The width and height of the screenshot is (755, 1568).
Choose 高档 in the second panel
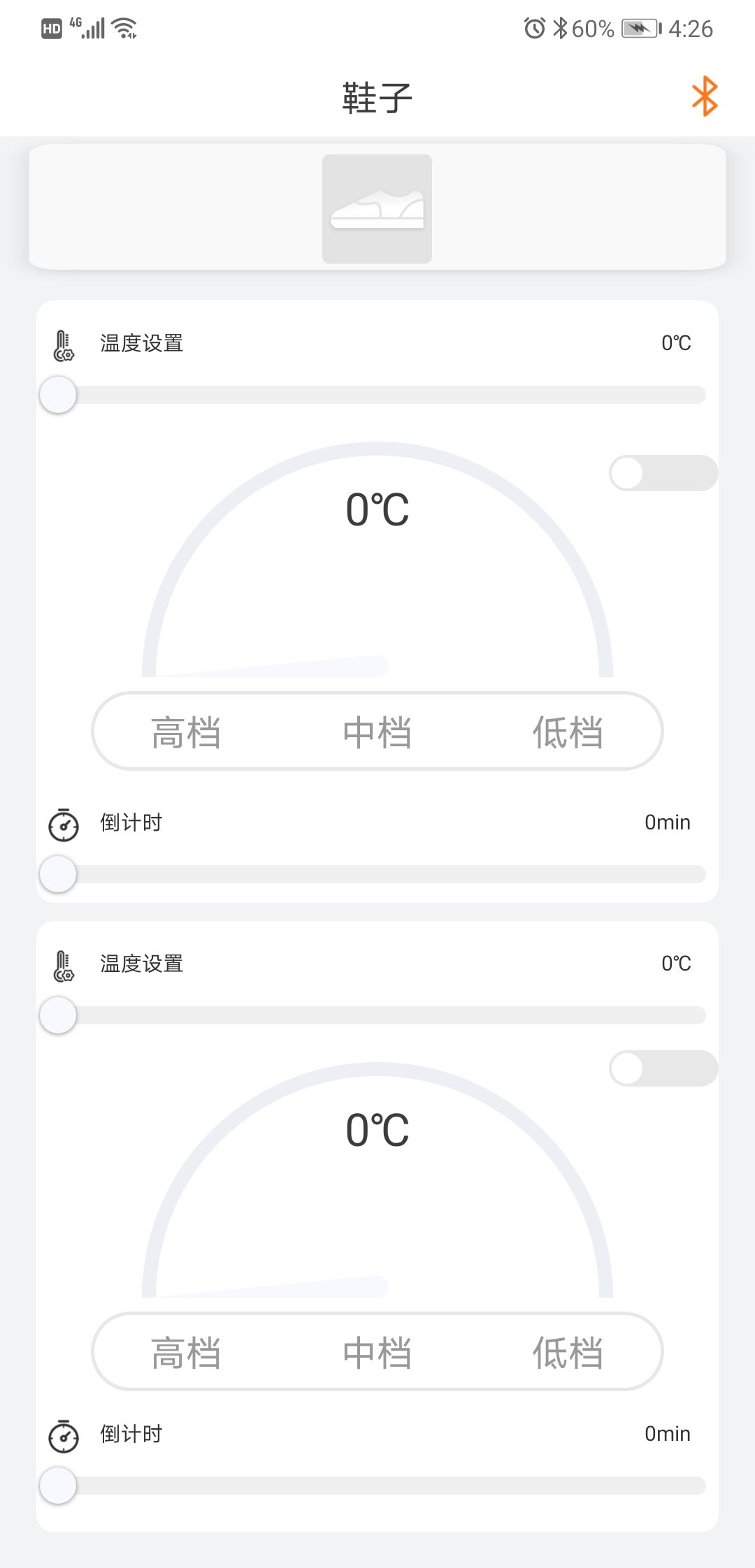coord(186,1352)
